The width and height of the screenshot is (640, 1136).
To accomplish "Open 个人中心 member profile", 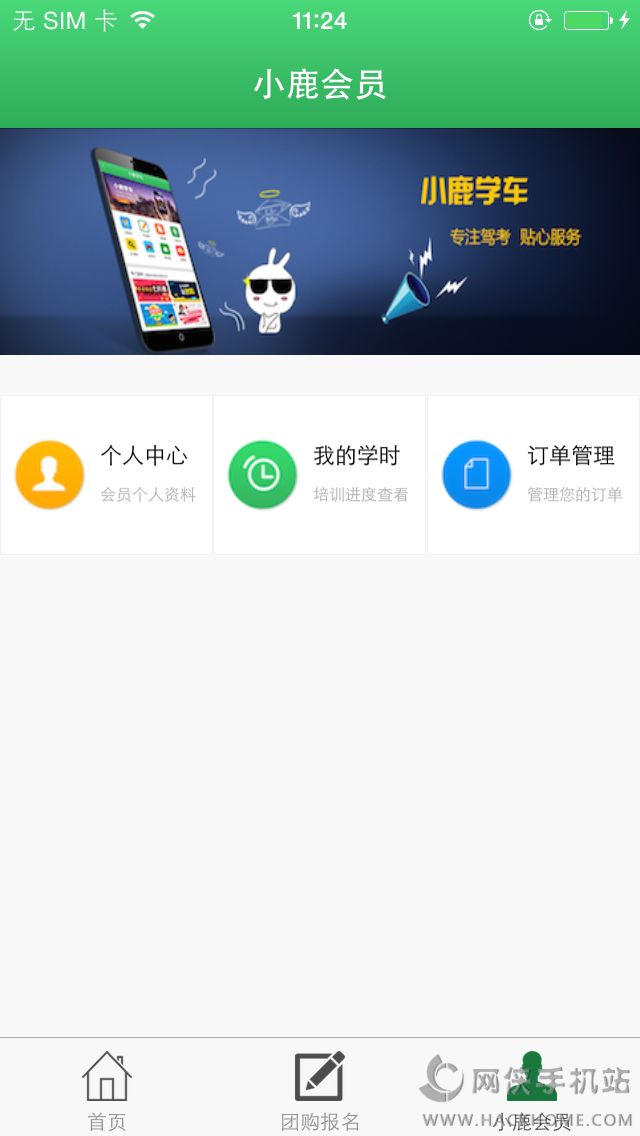I will (107, 475).
